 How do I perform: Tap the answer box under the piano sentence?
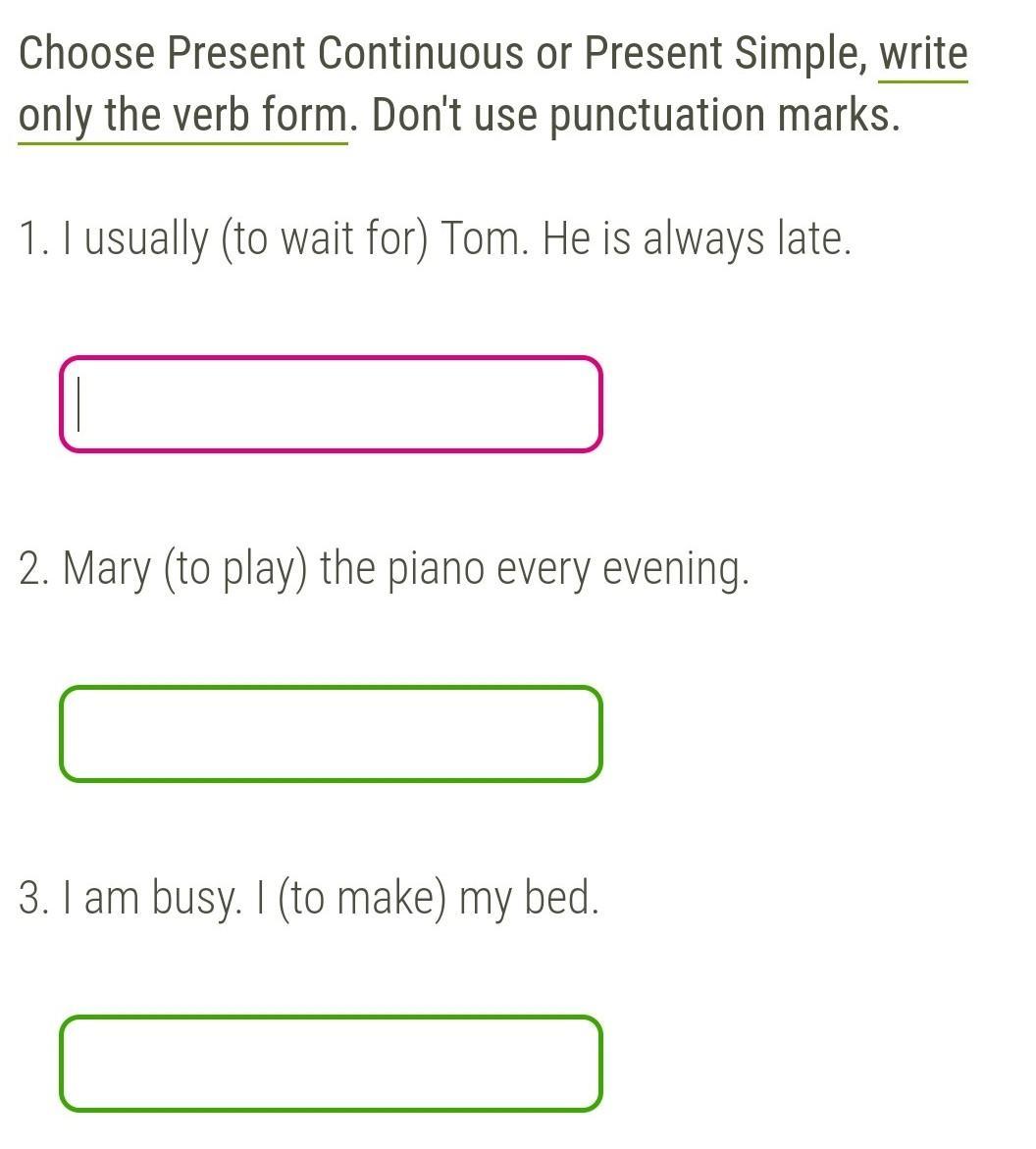click(331, 734)
